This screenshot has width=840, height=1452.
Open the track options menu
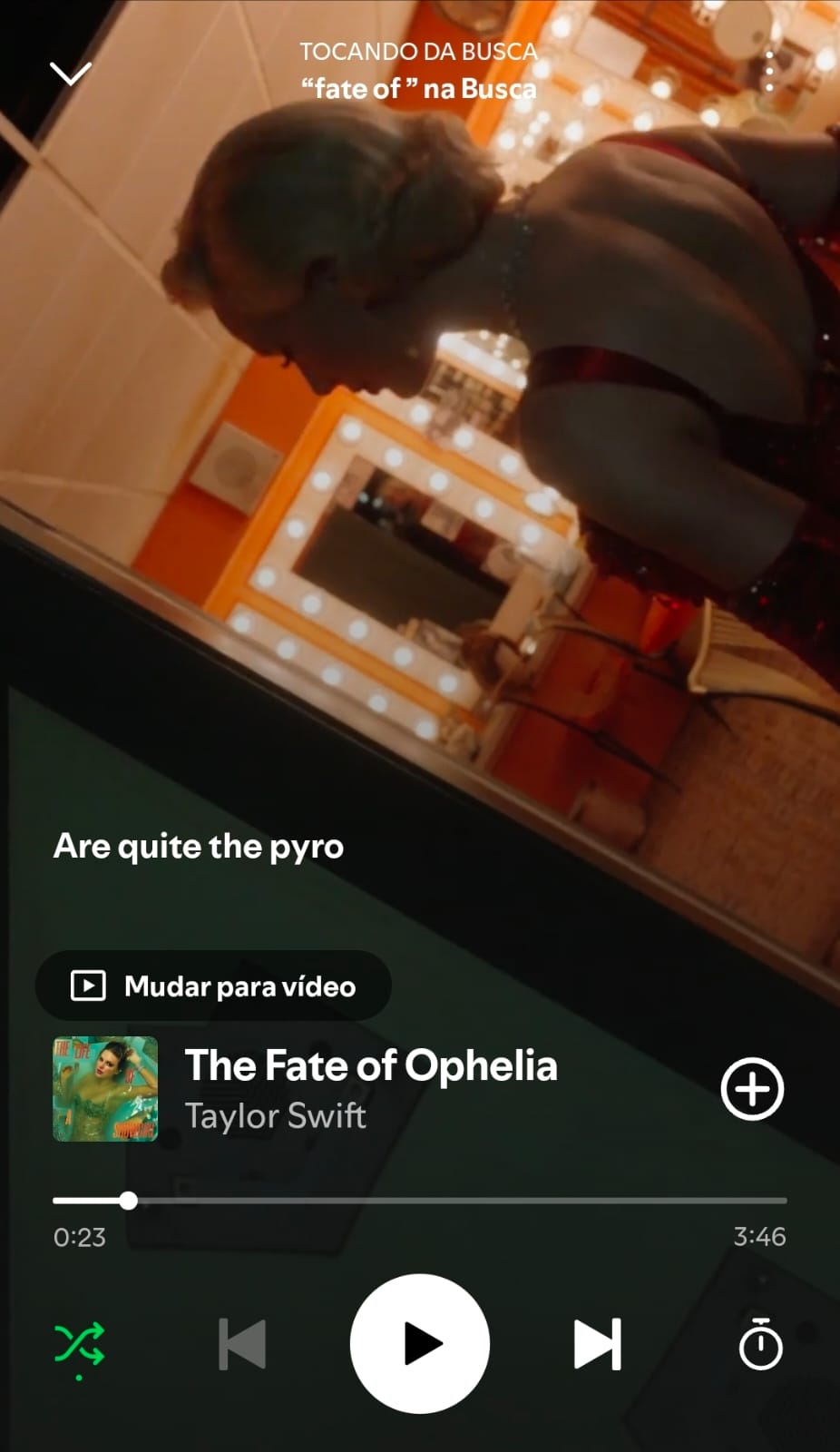click(769, 73)
